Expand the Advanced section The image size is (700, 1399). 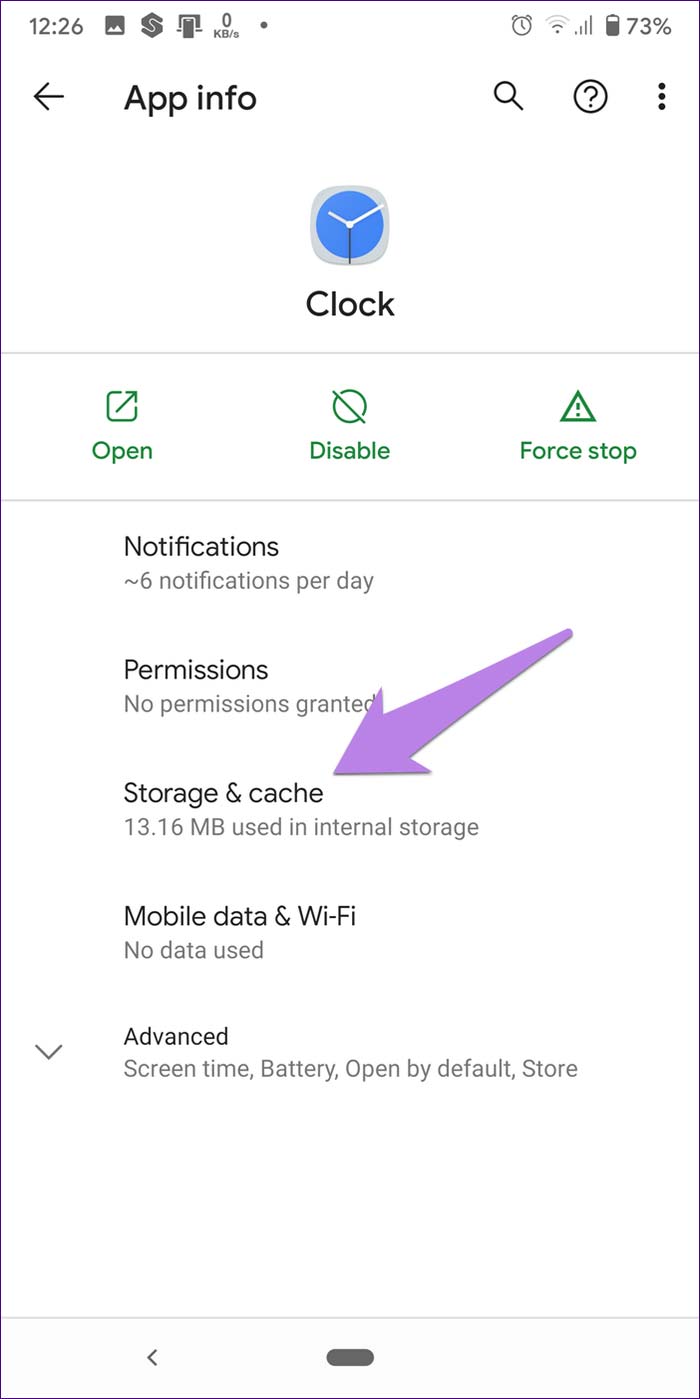pyautogui.click(x=350, y=1052)
